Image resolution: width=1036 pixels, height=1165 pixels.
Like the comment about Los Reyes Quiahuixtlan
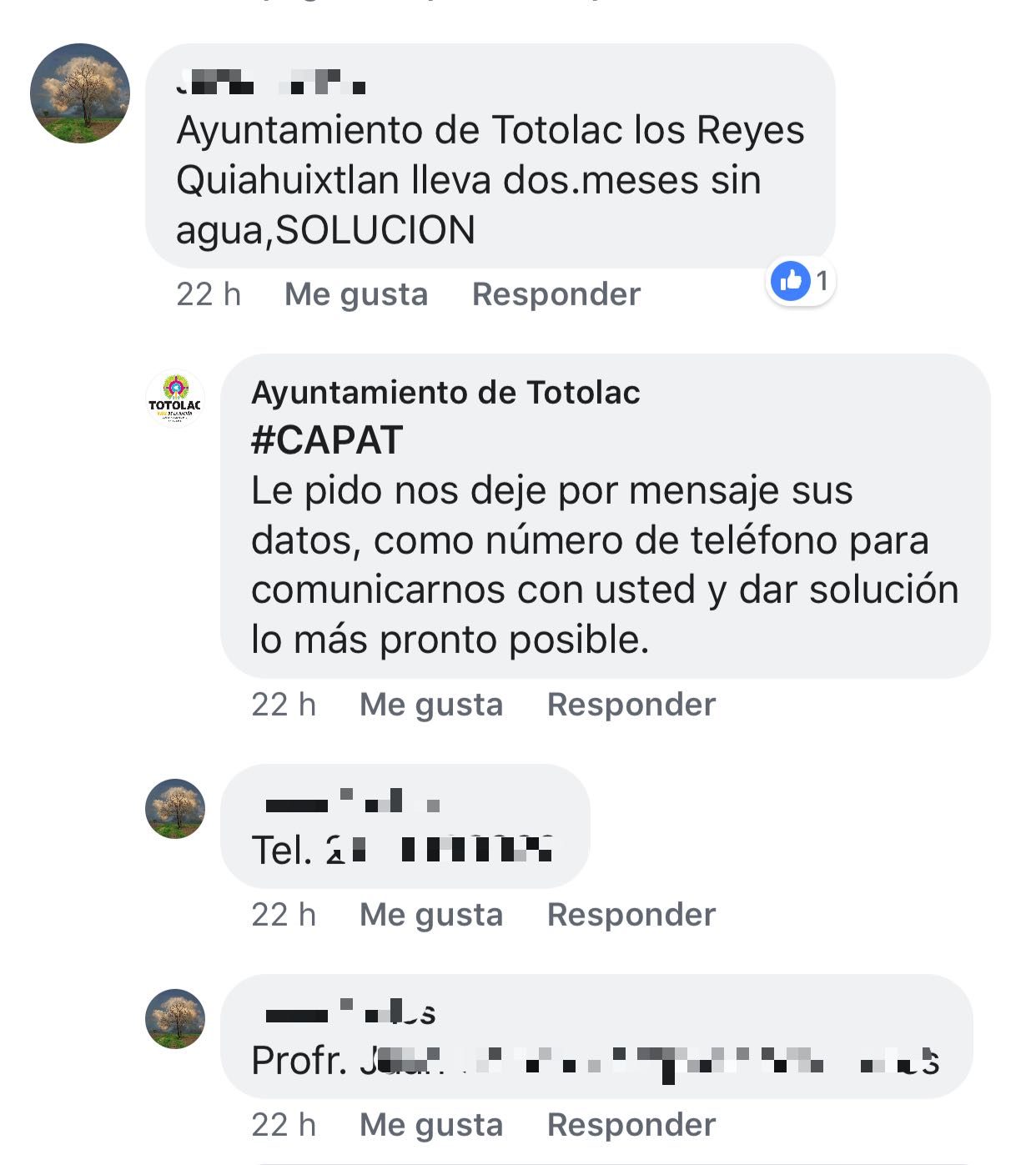(356, 294)
